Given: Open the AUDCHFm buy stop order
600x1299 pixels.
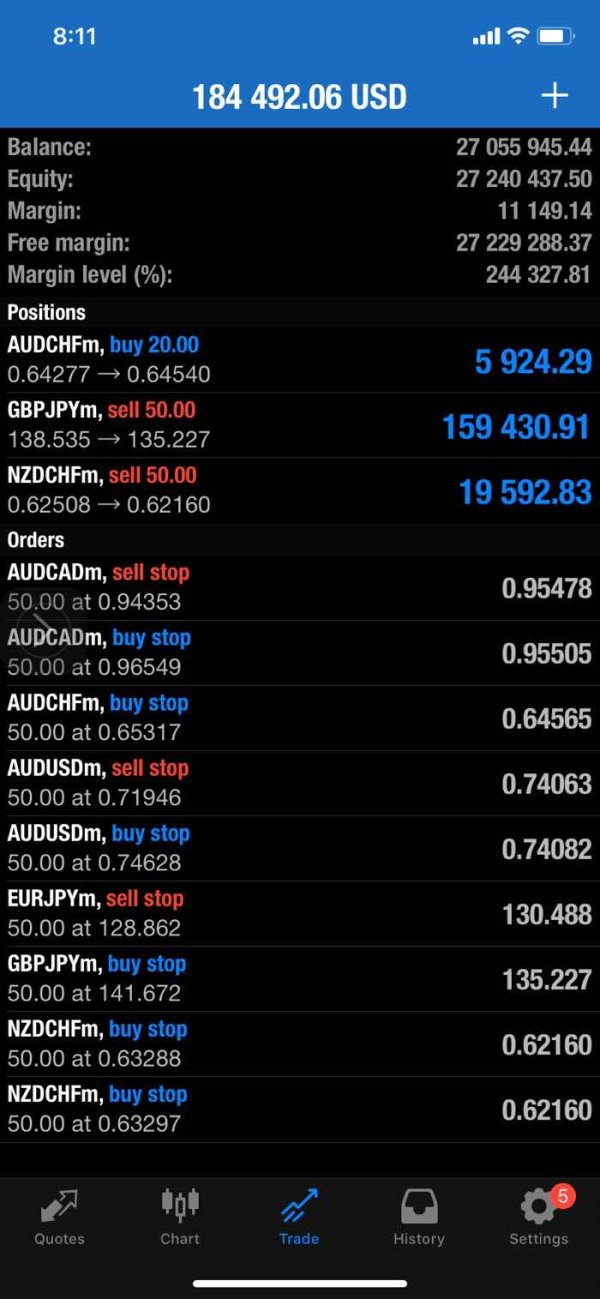Looking at the screenshot, I should point(300,717).
